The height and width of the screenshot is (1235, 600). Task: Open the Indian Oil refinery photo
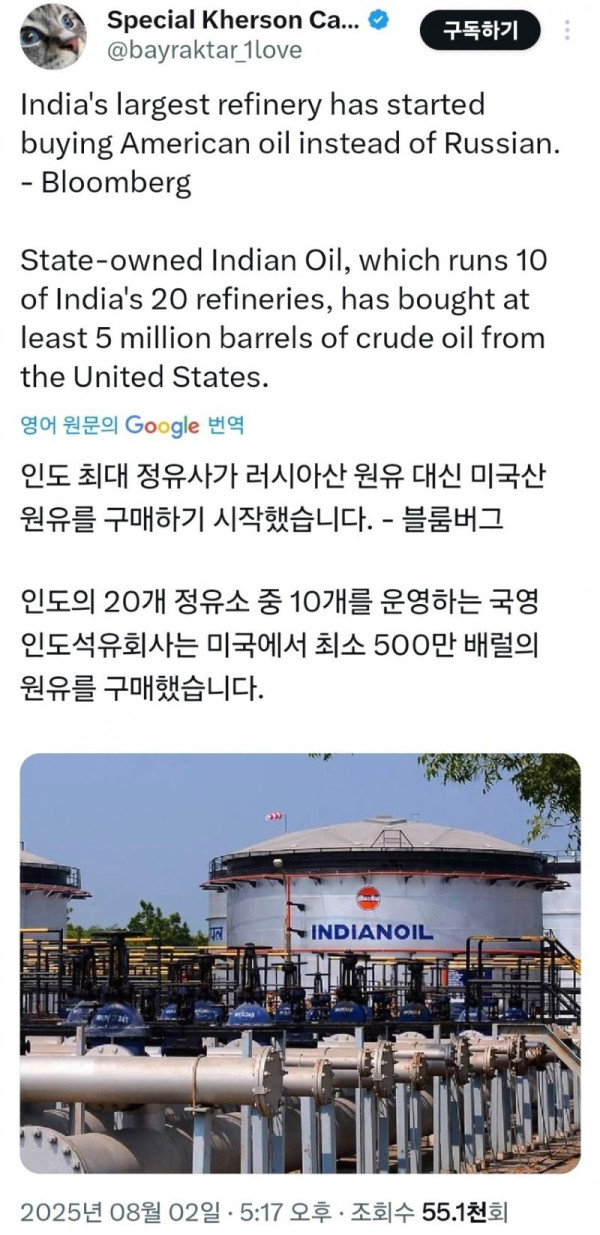(x=300, y=962)
